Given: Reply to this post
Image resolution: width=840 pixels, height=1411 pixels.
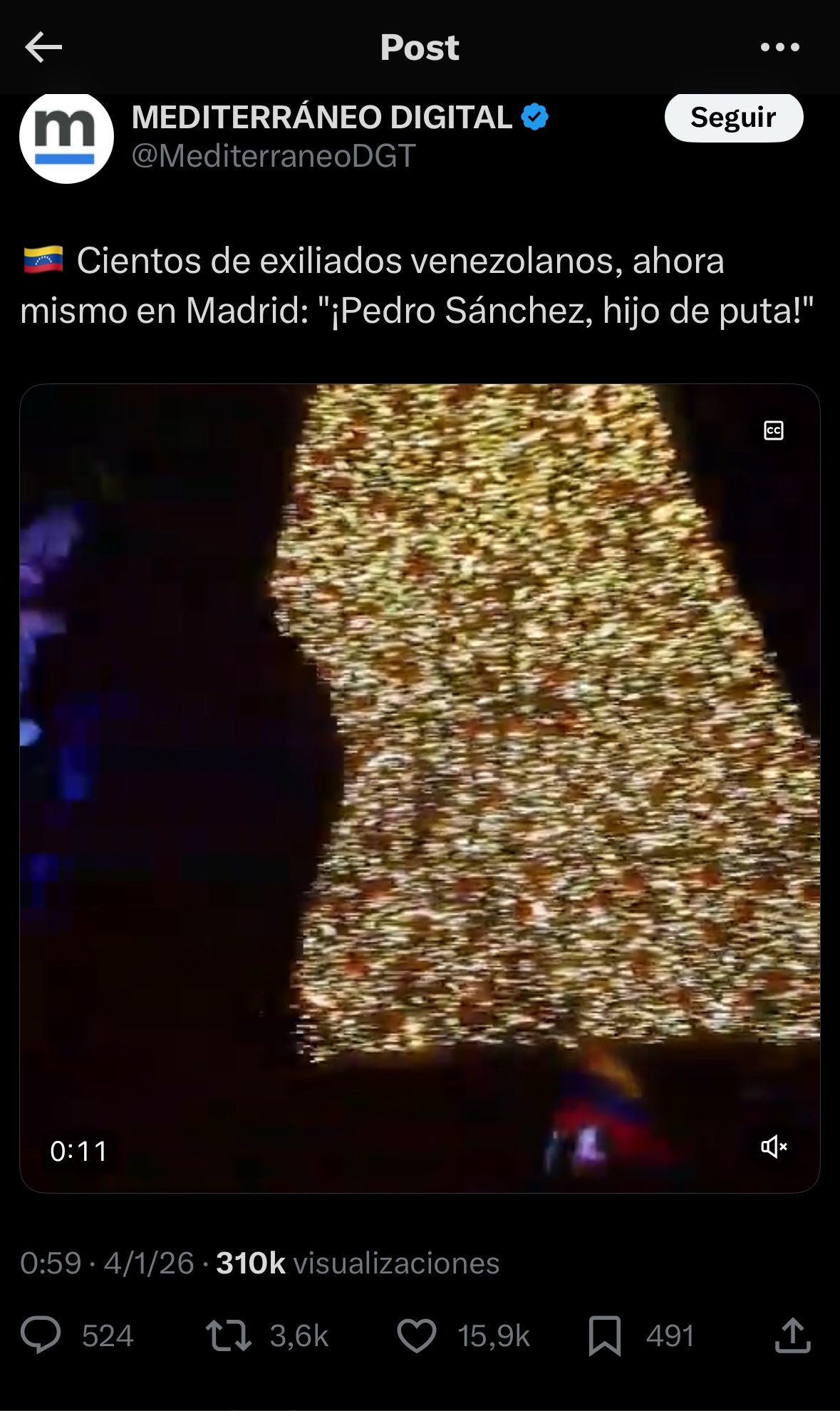Looking at the screenshot, I should pyautogui.click(x=41, y=1335).
